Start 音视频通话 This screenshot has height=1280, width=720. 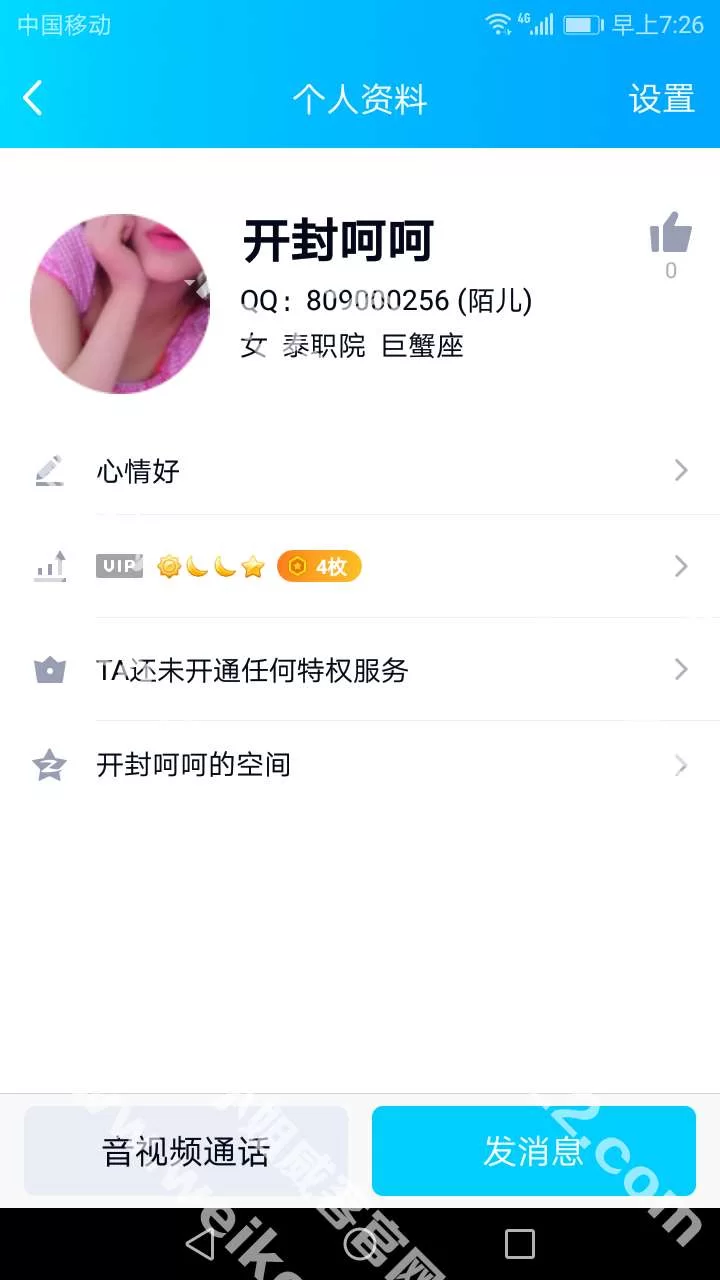tap(186, 1151)
